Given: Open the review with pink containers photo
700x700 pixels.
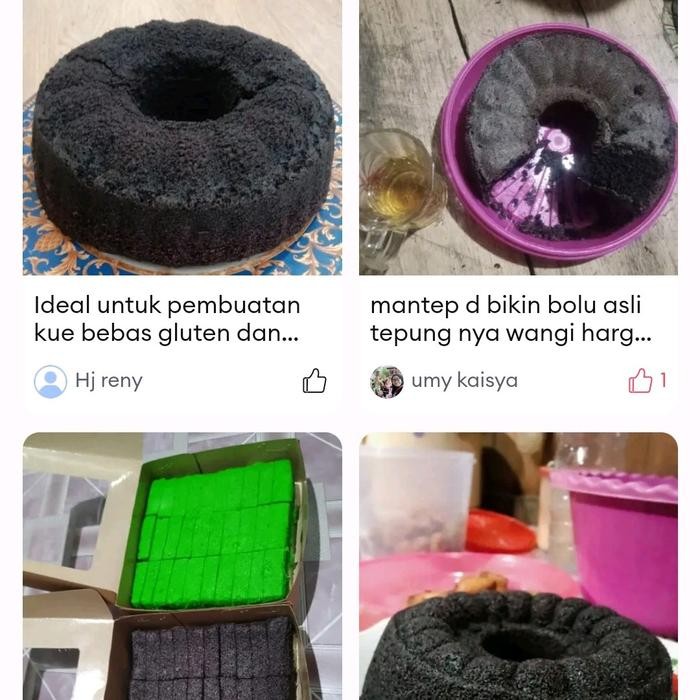Looking at the screenshot, I should pos(518,566).
